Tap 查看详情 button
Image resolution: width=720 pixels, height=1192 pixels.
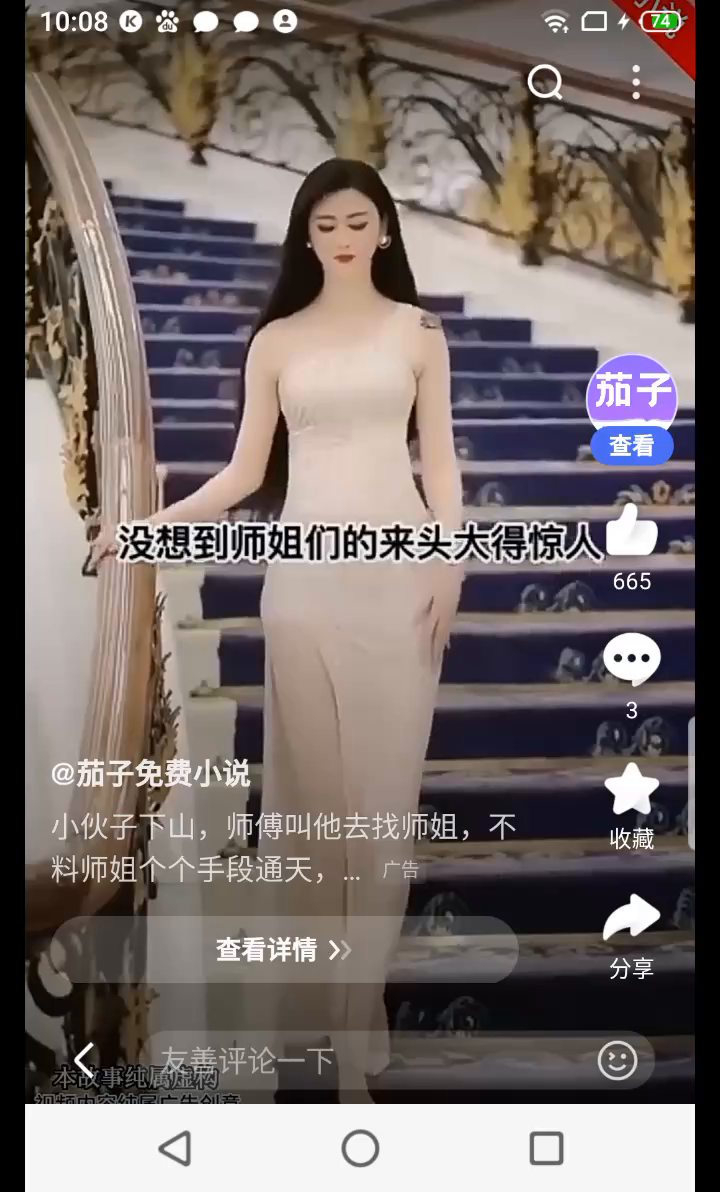(x=284, y=949)
